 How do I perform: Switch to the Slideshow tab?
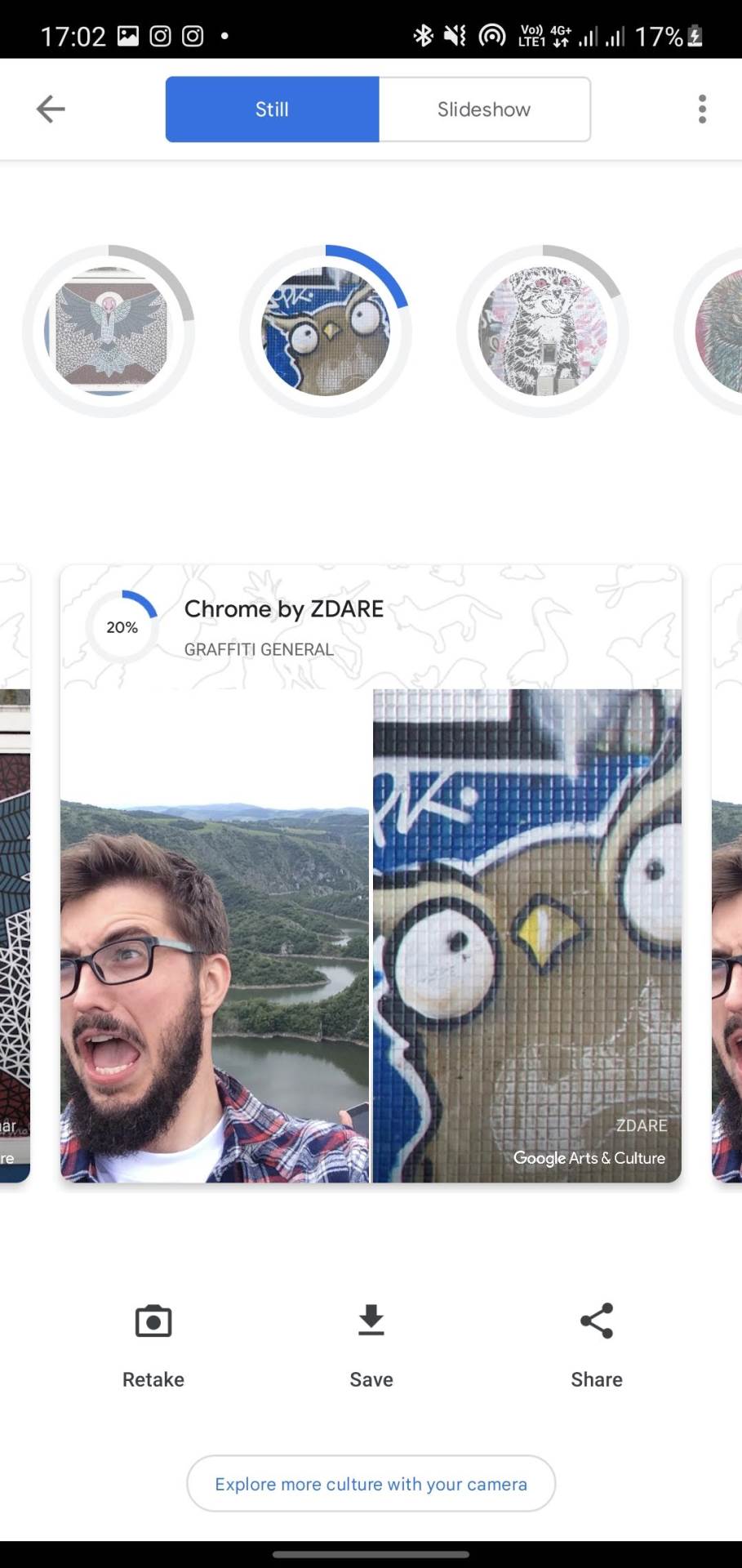pyautogui.click(x=484, y=109)
